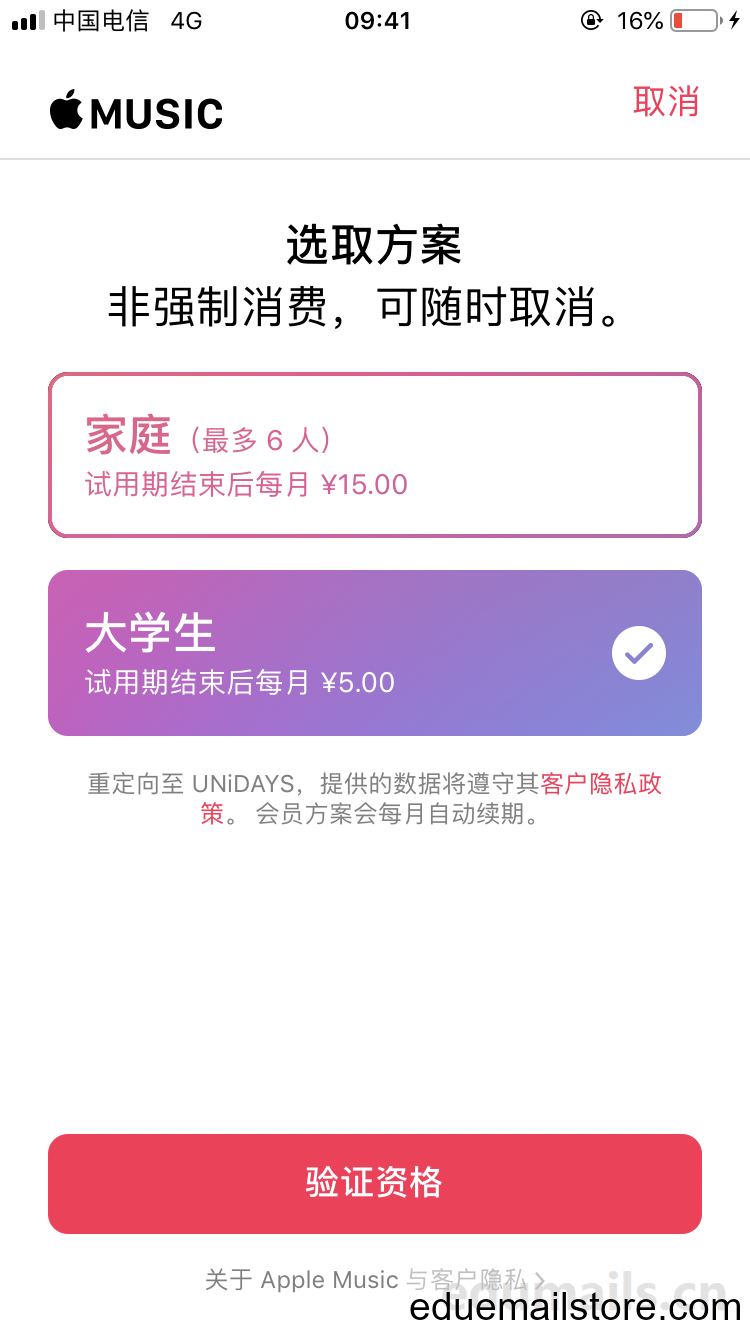Select the 家庭 family plan

pyautogui.click(x=375, y=455)
